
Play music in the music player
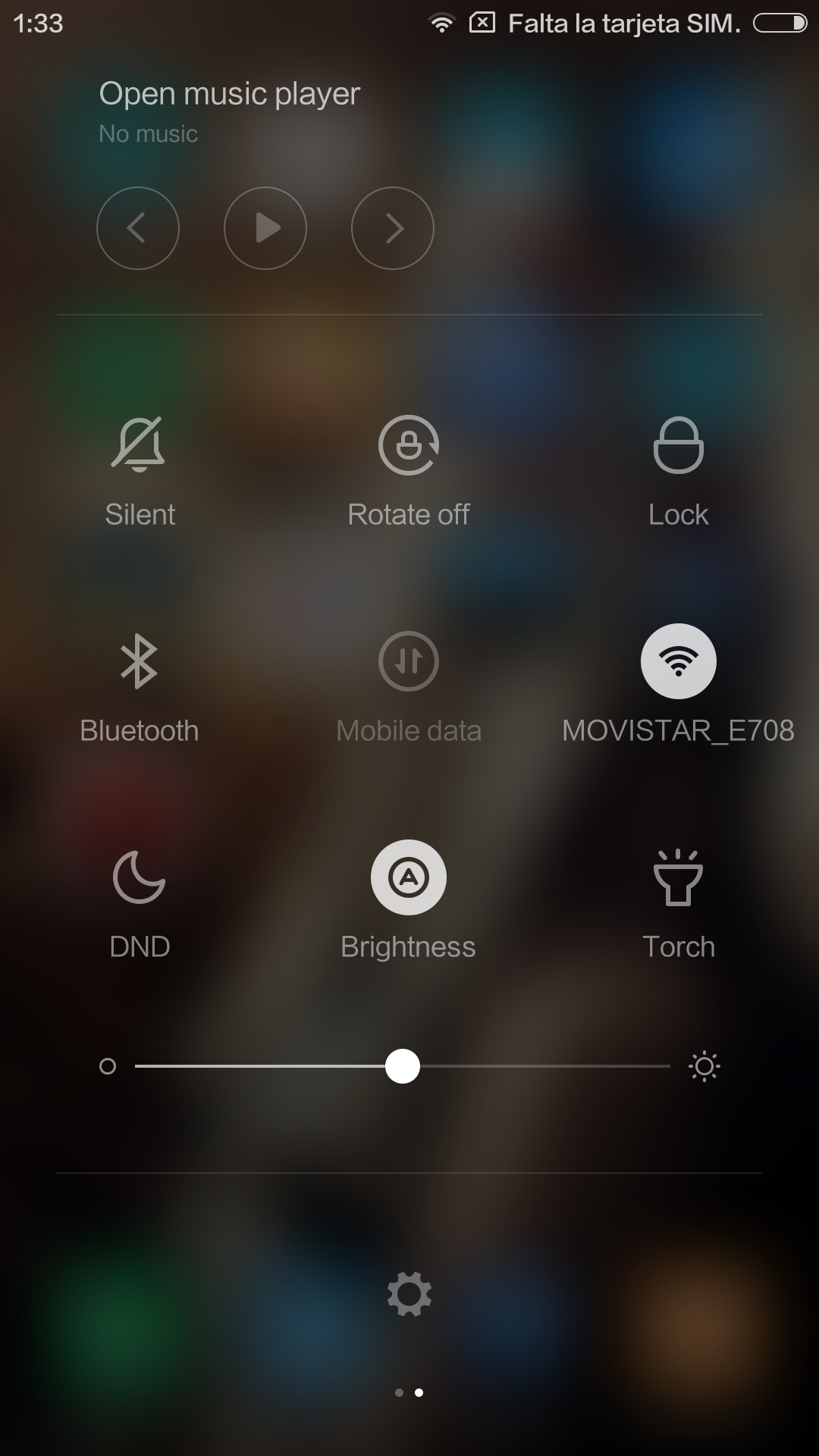pos(265,228)
